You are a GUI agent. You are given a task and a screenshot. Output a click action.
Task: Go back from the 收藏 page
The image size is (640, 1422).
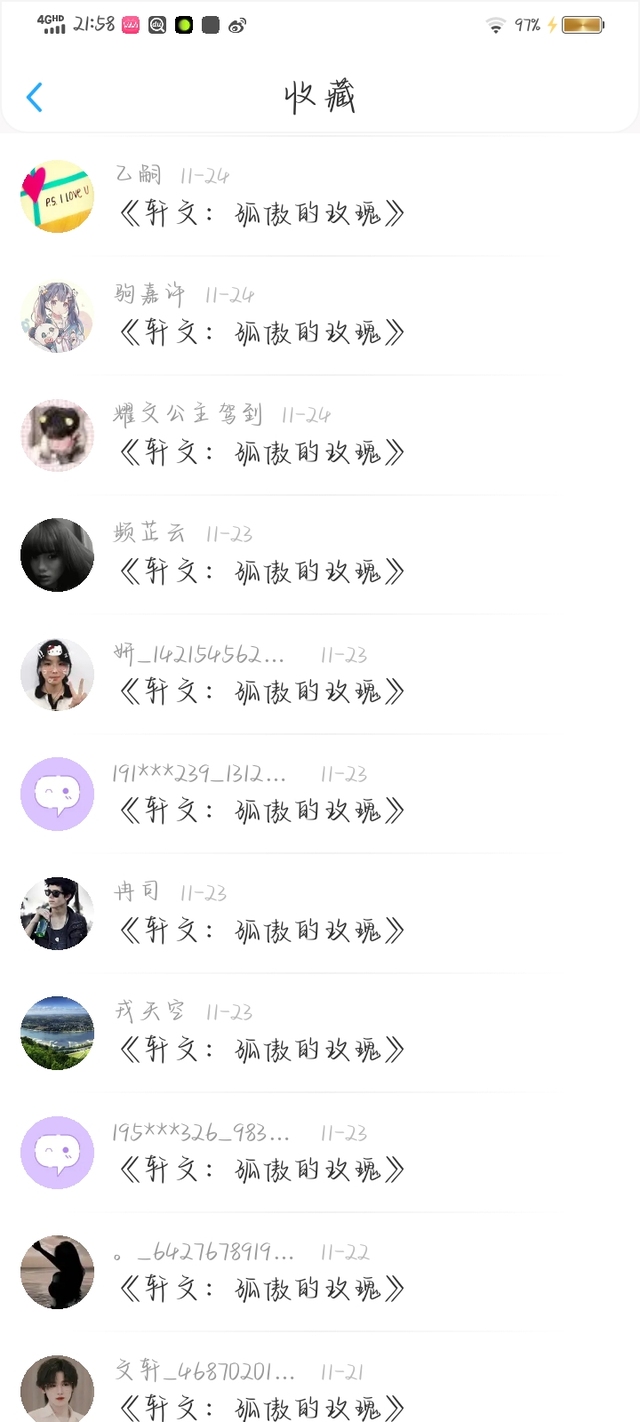[x=35, y=97]
